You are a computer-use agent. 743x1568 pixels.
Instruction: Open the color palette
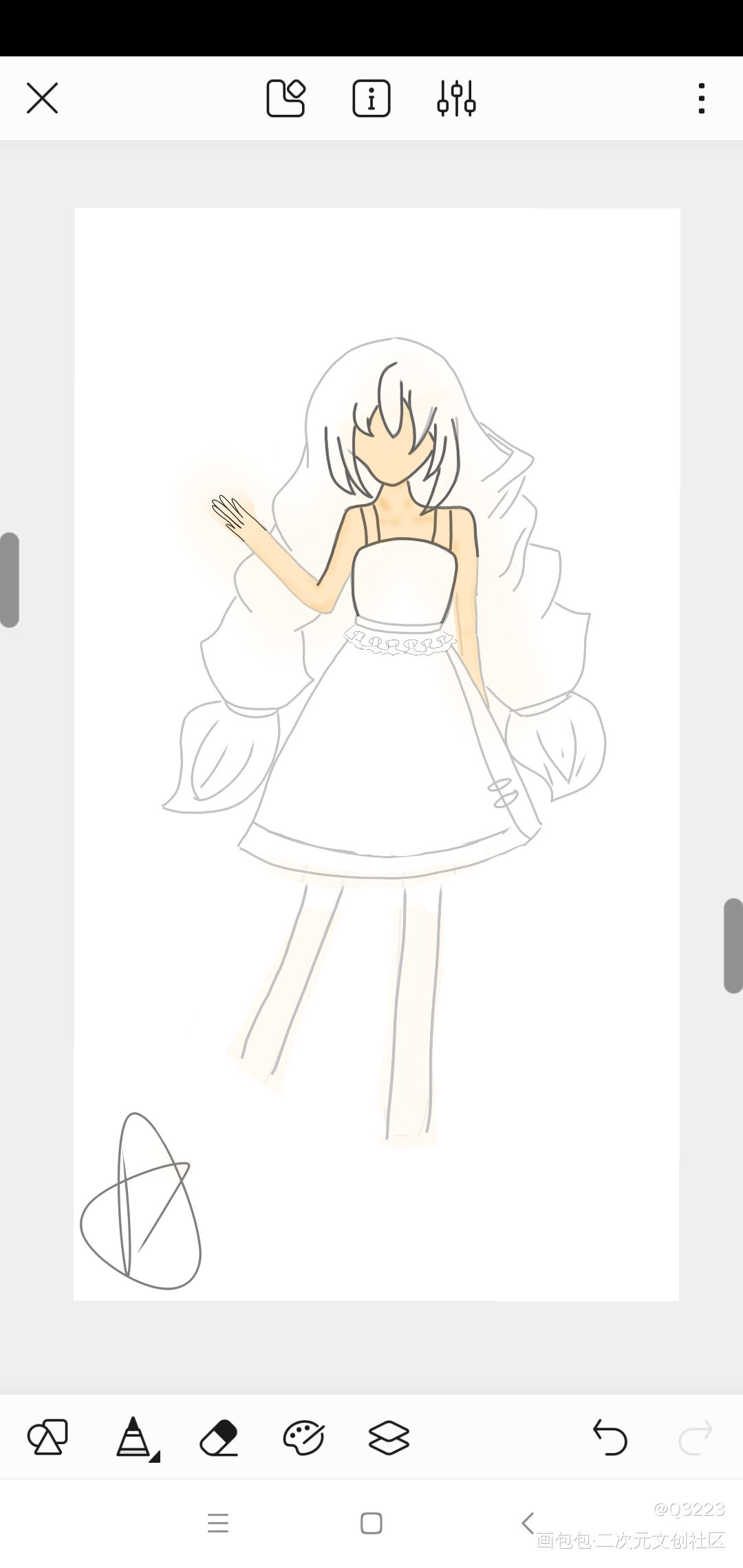303,1437
